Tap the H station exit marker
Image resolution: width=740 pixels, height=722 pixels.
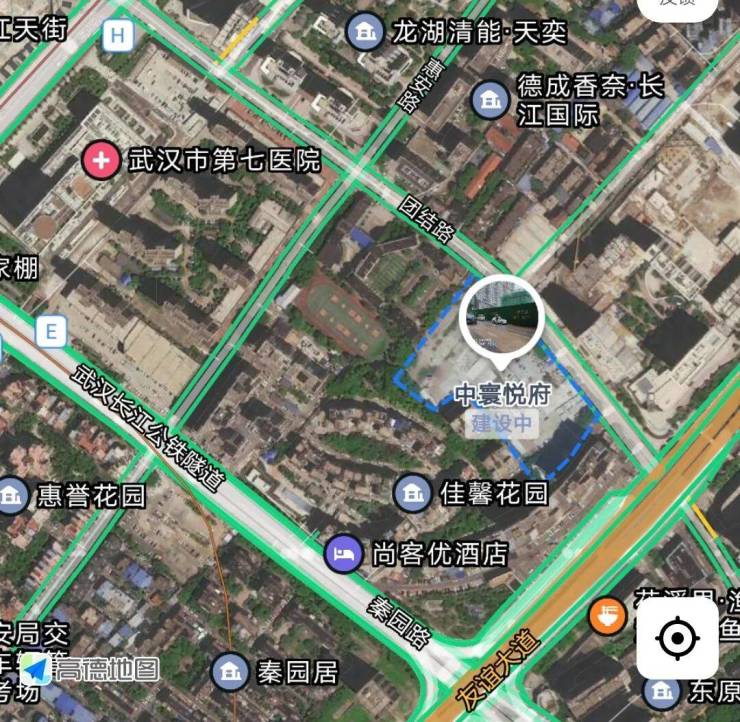coord(119,35)
